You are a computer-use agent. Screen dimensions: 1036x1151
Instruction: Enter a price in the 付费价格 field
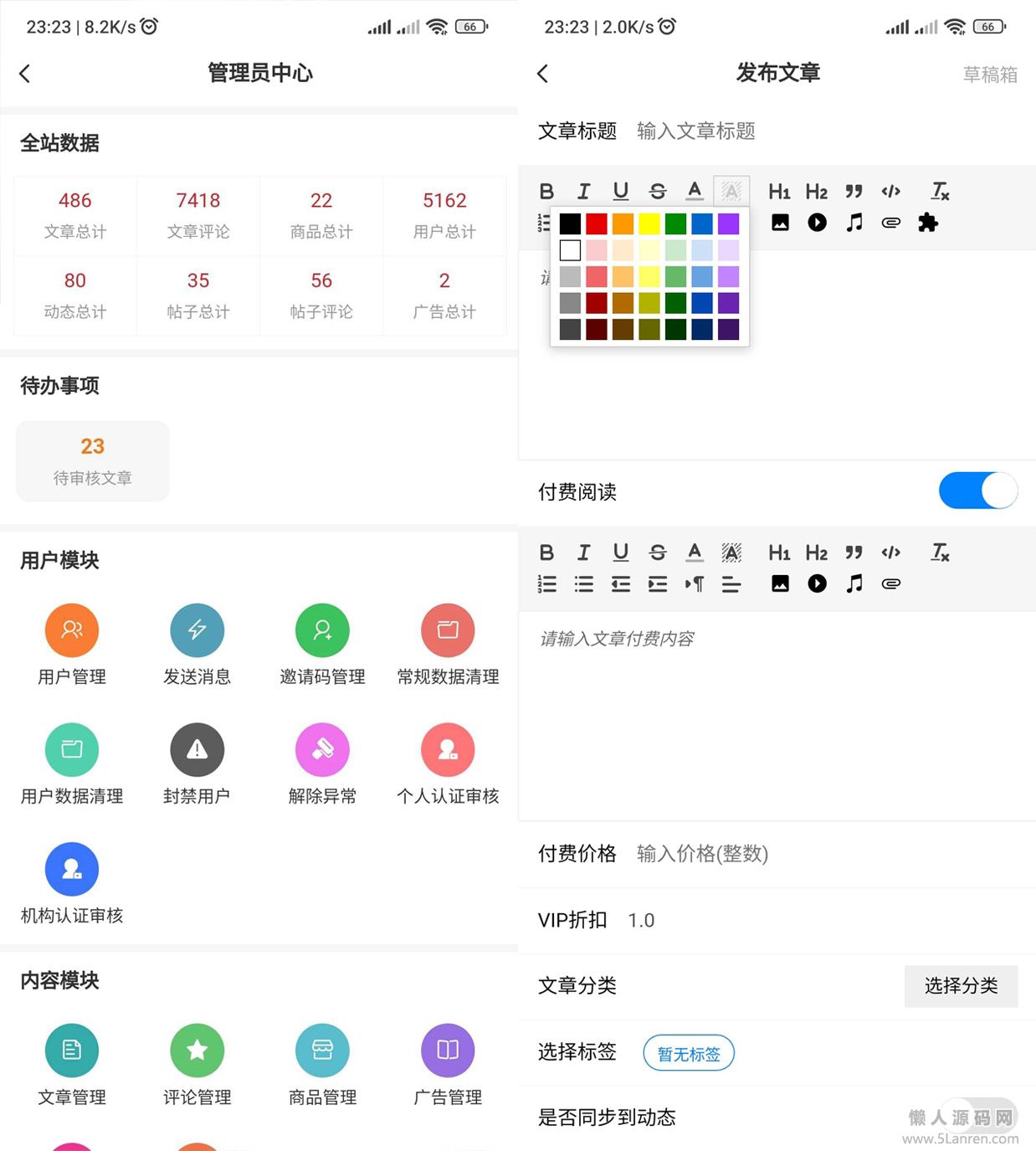[x=753, y=853]
